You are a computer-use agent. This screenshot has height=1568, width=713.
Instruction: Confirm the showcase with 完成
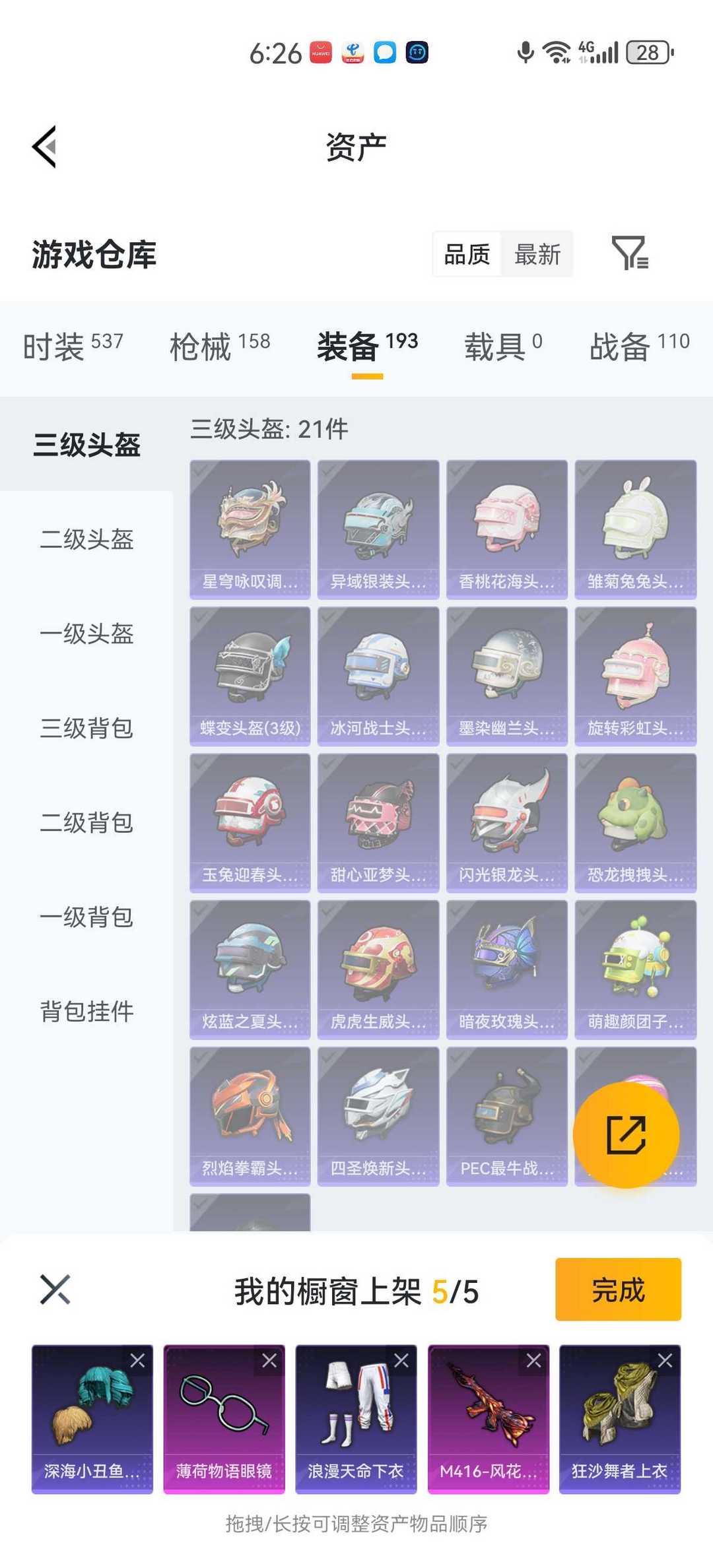click(618, 1290)
